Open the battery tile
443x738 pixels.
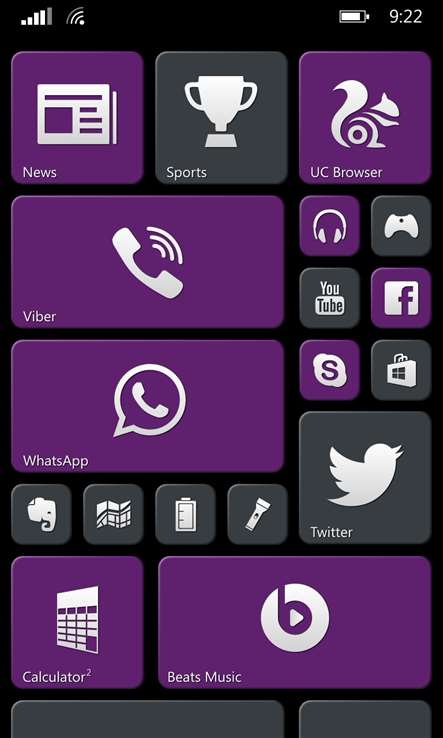[185, 514]
